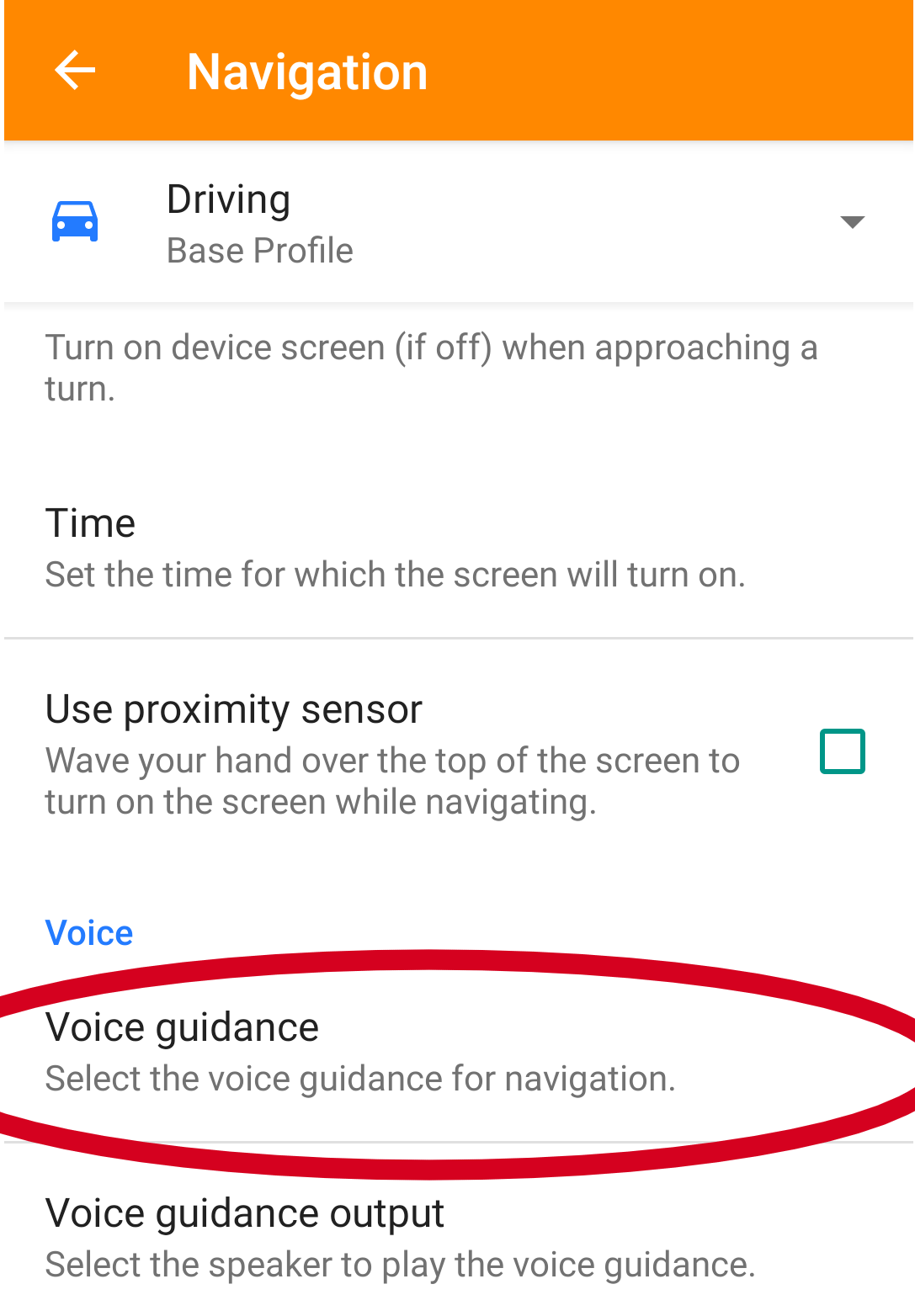Screen dimensions: 915x1316
Task: Go back using the arrow icon
Action: (75, 71)
